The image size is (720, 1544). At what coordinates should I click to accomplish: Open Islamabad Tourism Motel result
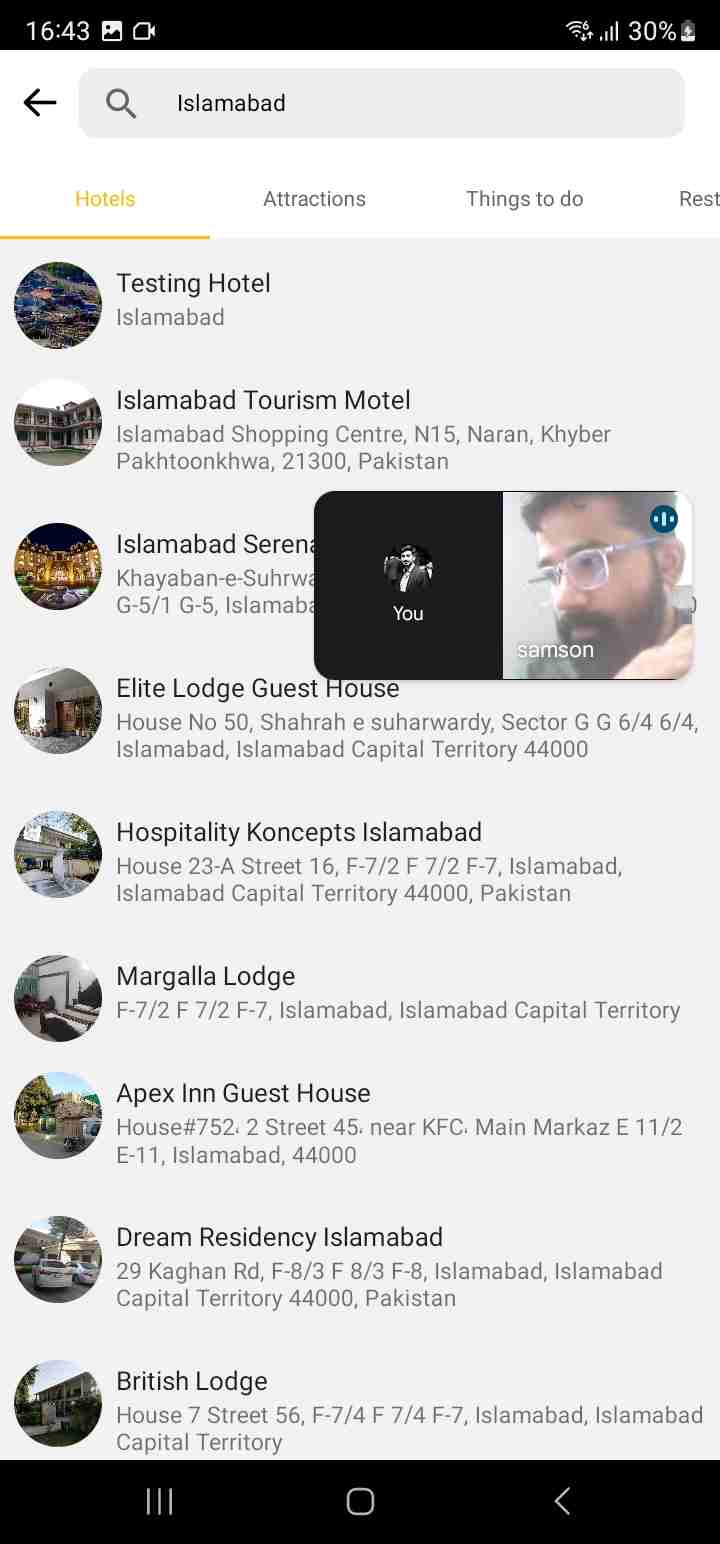[x=360, y=423]
